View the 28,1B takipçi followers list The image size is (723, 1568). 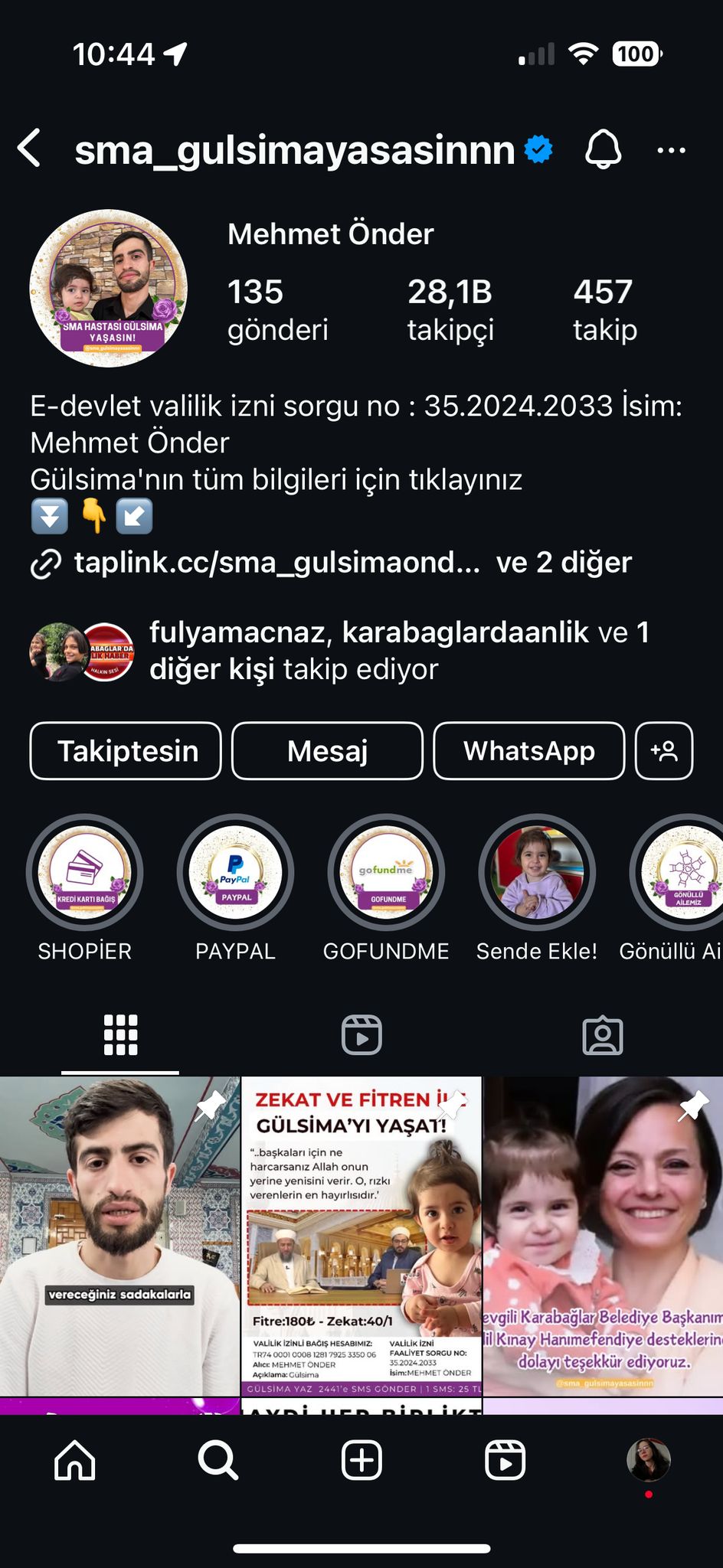450,310
